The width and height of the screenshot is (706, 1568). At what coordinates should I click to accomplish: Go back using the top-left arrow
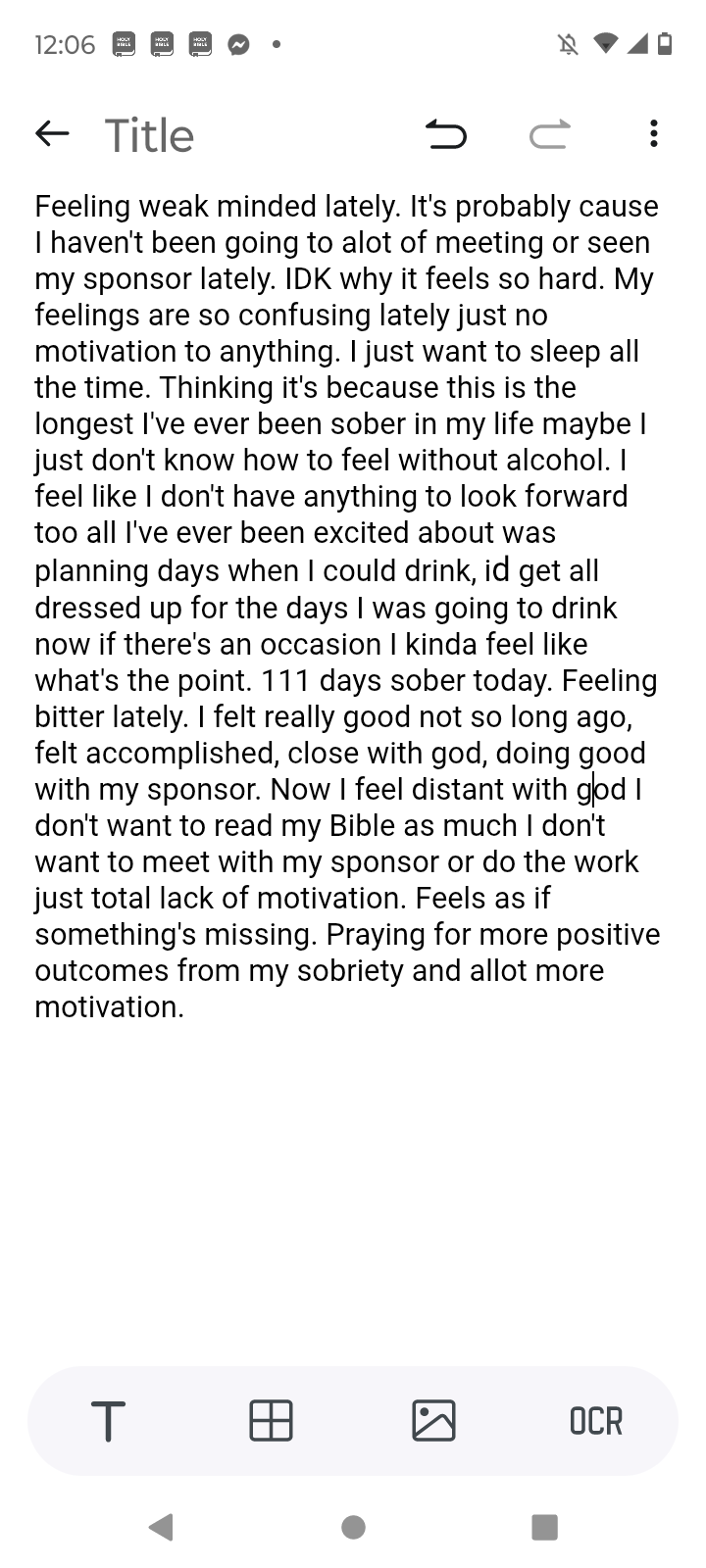tap(52, 134)
